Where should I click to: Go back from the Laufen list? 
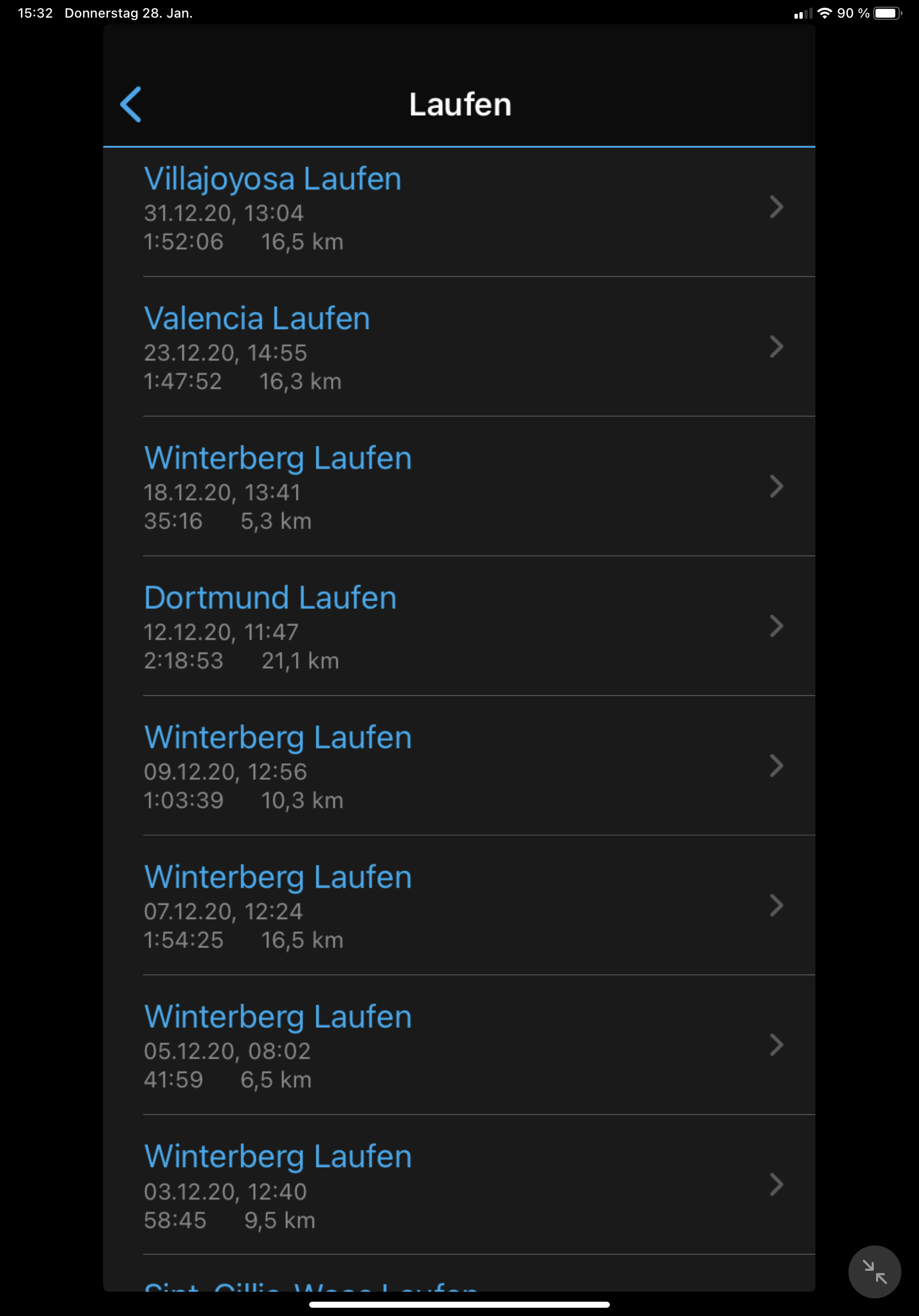pyautogui.click(x=131, y=104)
